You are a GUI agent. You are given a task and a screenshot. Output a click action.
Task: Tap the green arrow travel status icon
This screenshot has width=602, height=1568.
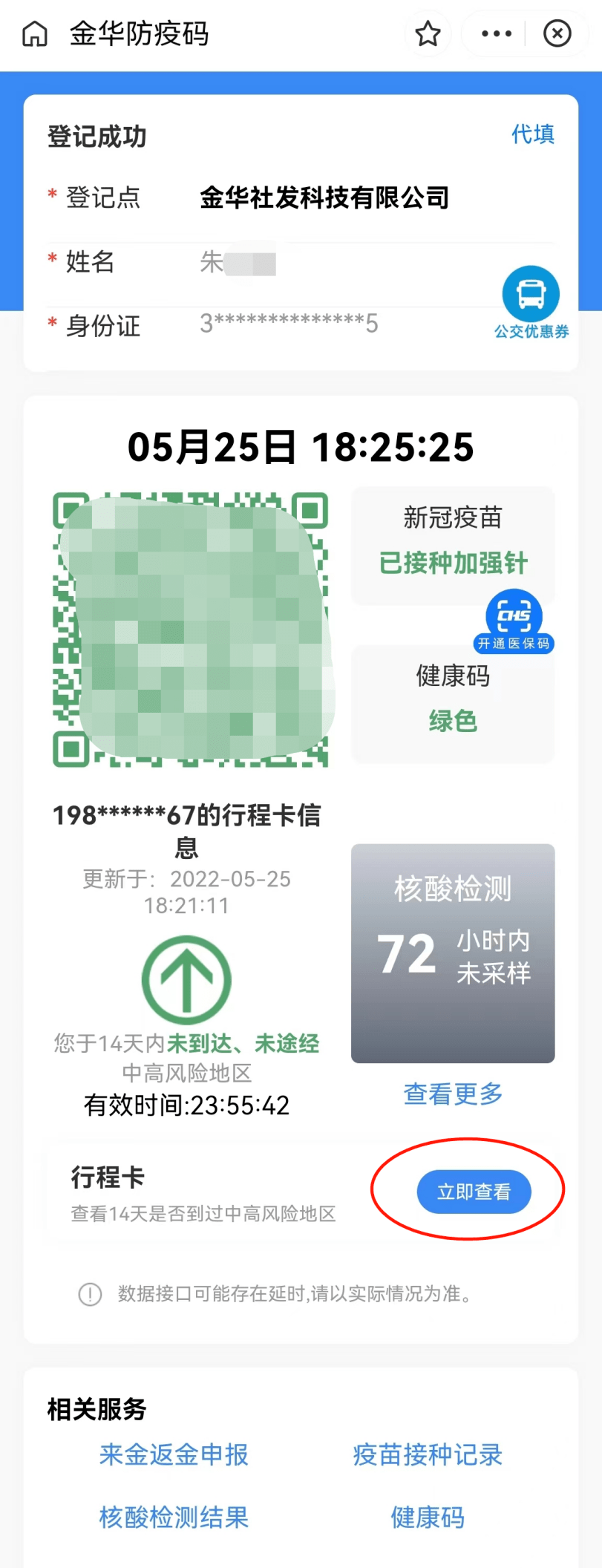tap(186, 979)
